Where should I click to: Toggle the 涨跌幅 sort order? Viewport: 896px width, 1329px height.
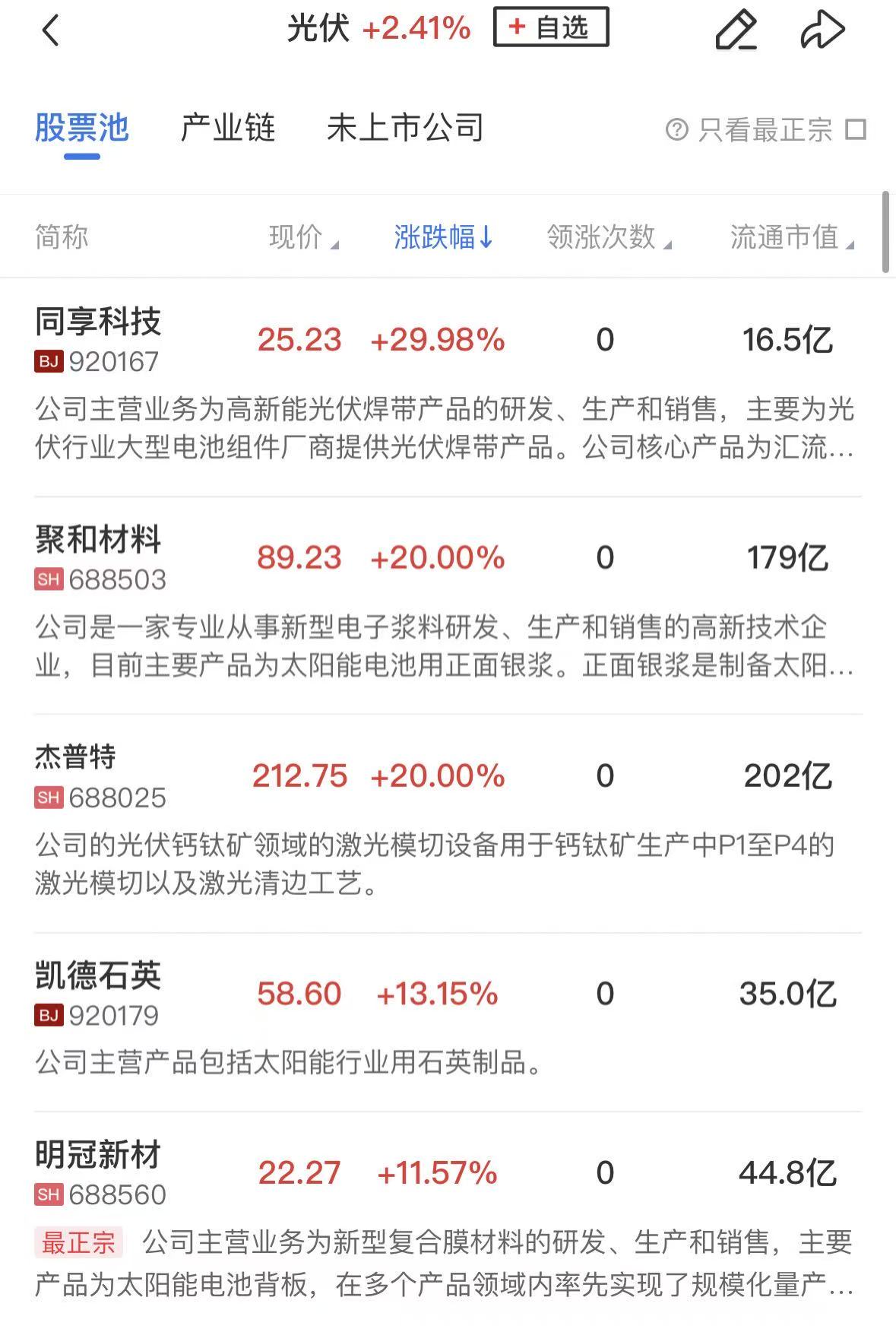point(444,237)
